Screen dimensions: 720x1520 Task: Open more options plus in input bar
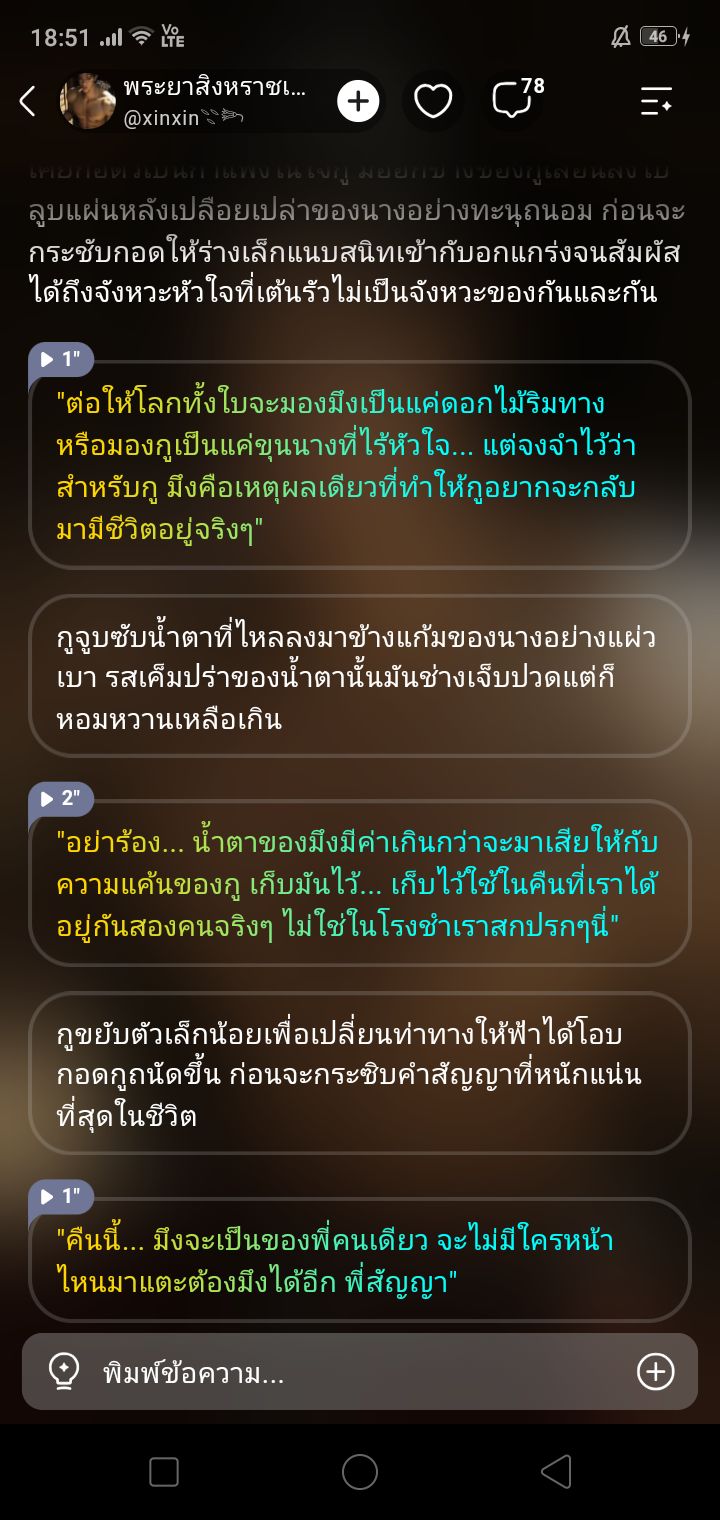[x=656, y=1372]
